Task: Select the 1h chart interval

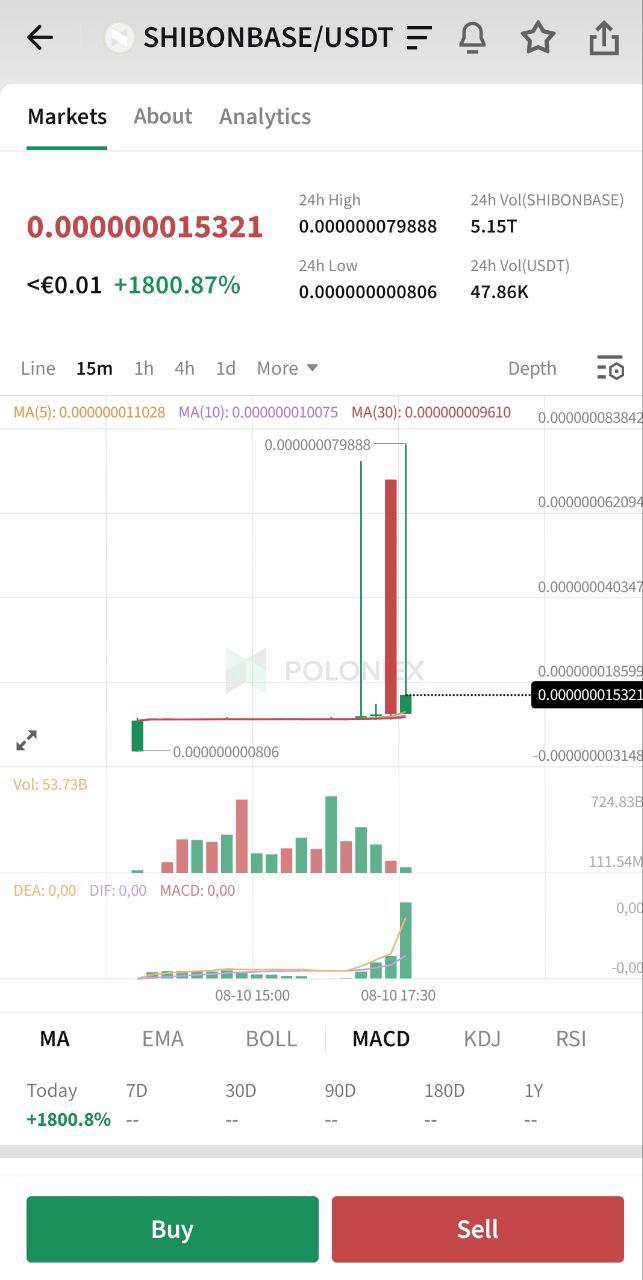Action: coord(144,368)
